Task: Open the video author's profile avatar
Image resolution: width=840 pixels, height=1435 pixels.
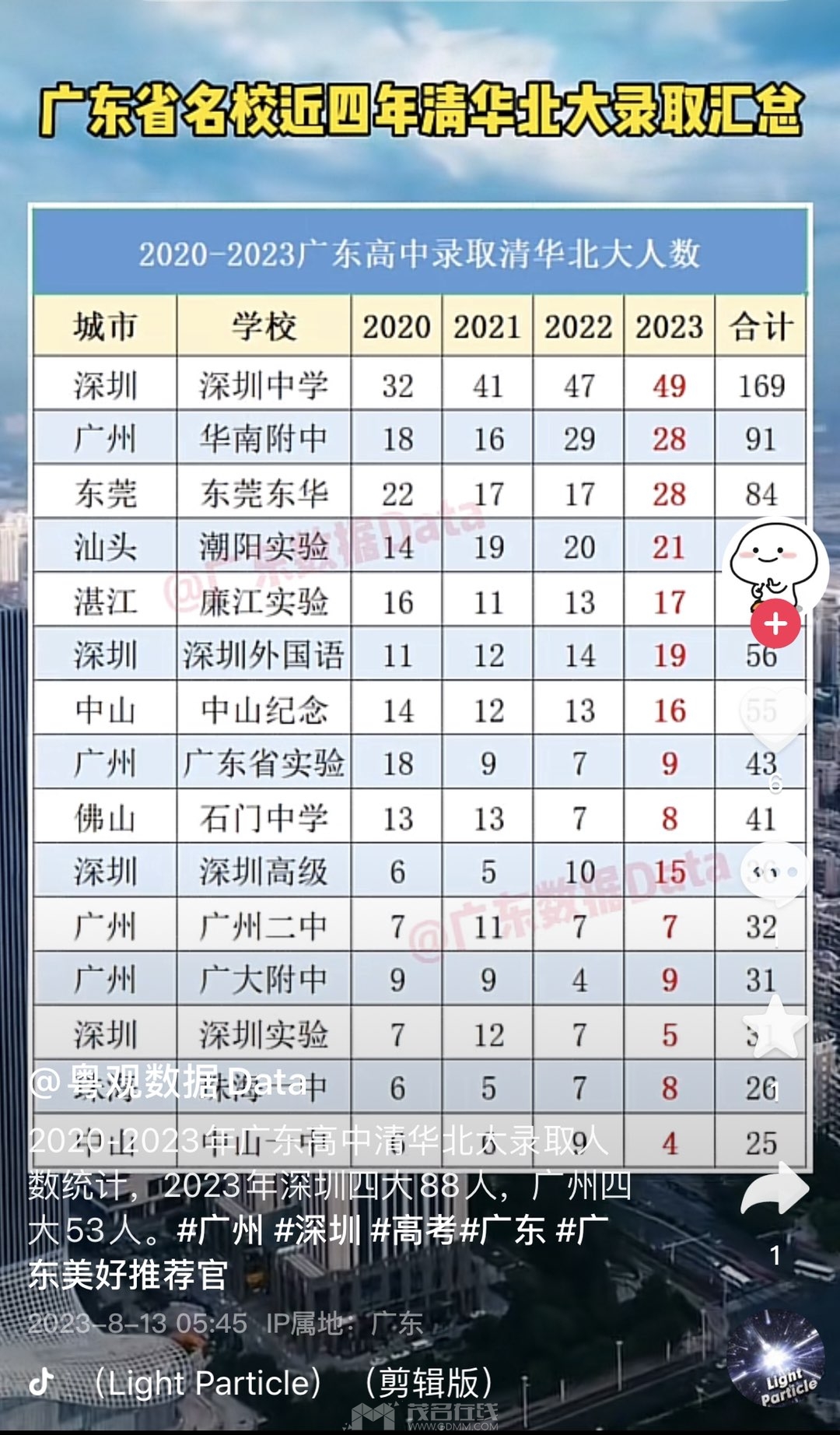Action: pos(774,562)
